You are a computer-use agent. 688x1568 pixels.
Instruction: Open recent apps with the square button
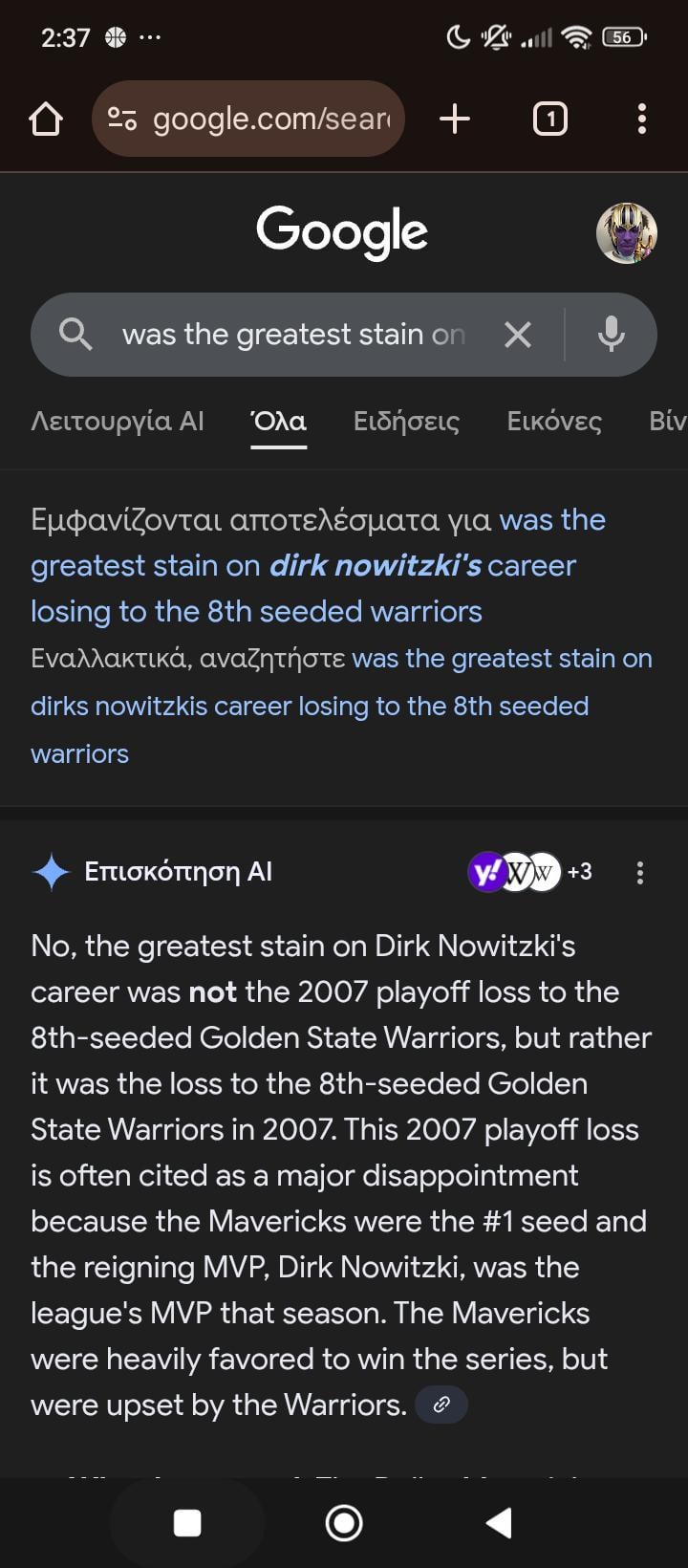pyautogui.click(x=187, y=1523)
